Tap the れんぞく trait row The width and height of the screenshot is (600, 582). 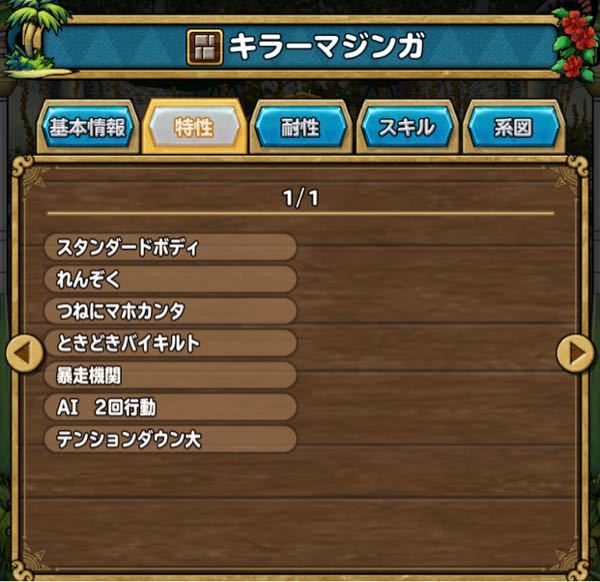tap(170, 279)
